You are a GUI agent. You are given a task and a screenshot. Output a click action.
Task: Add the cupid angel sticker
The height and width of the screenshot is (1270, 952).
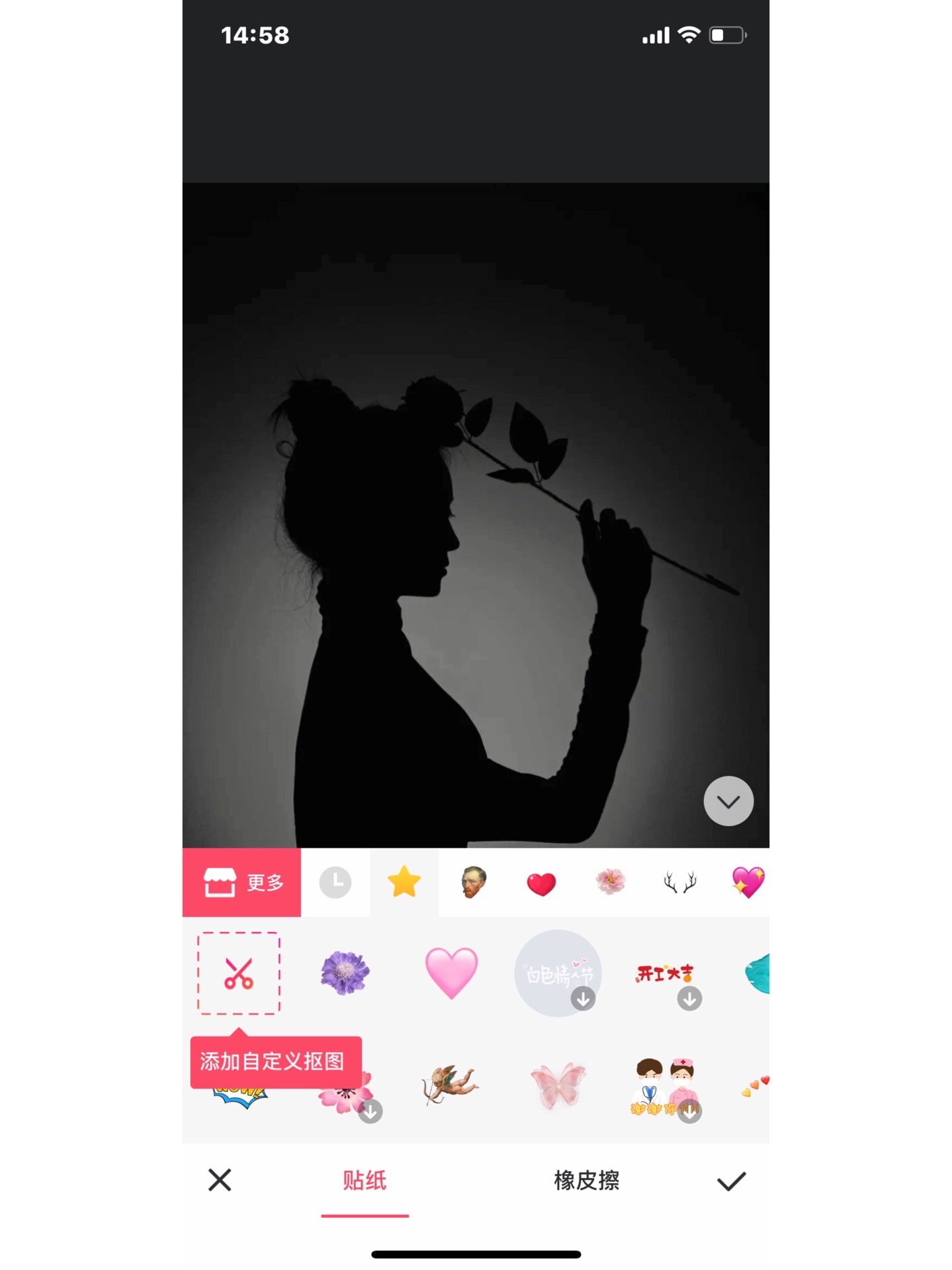pyautogui.click(x=450, y=1084)
